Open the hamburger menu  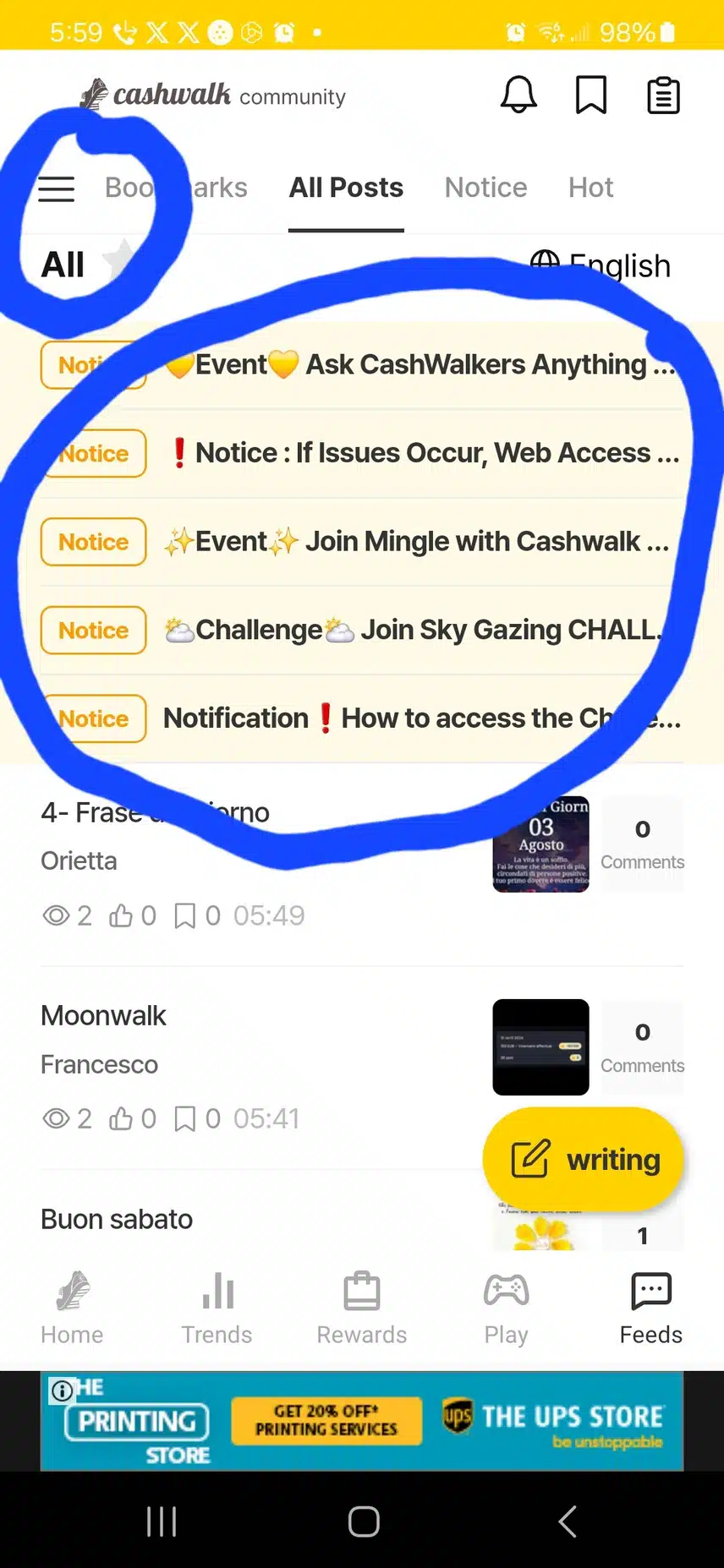pyautogui.click(x=57, y=188)
